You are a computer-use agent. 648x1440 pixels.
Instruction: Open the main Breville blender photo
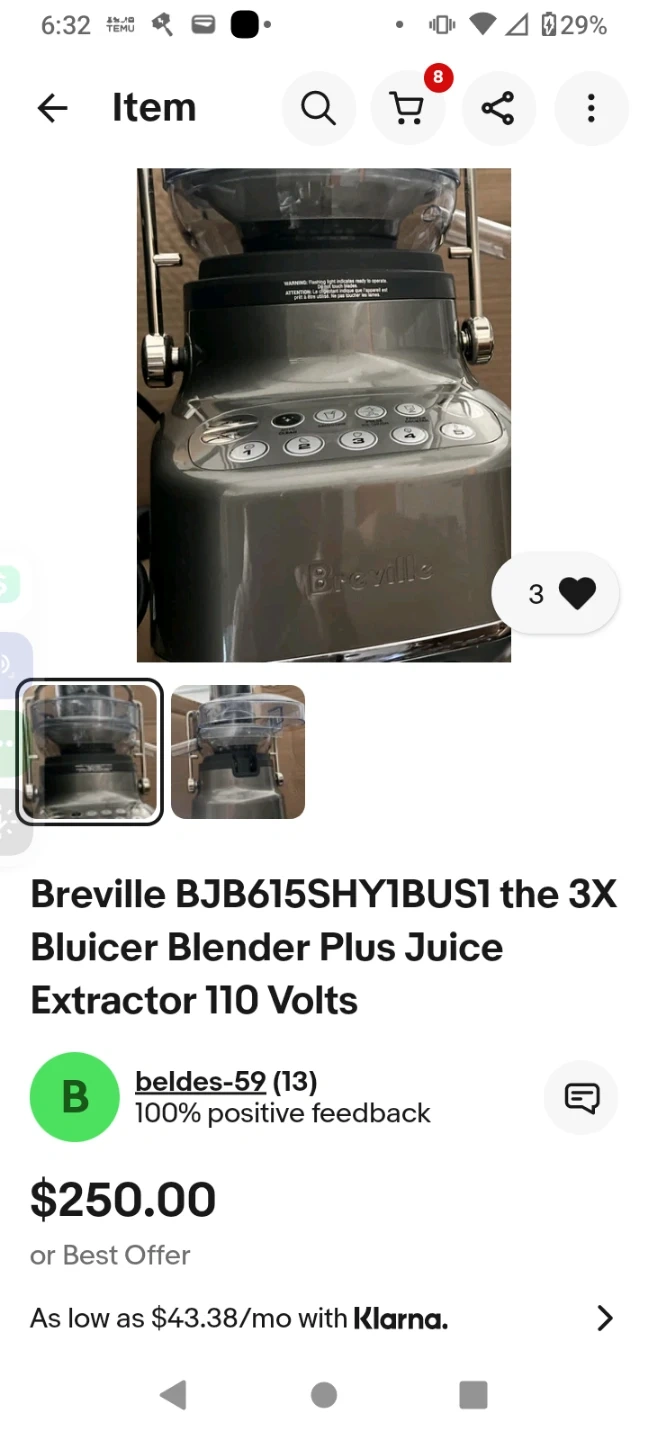(x=323, y=415)
